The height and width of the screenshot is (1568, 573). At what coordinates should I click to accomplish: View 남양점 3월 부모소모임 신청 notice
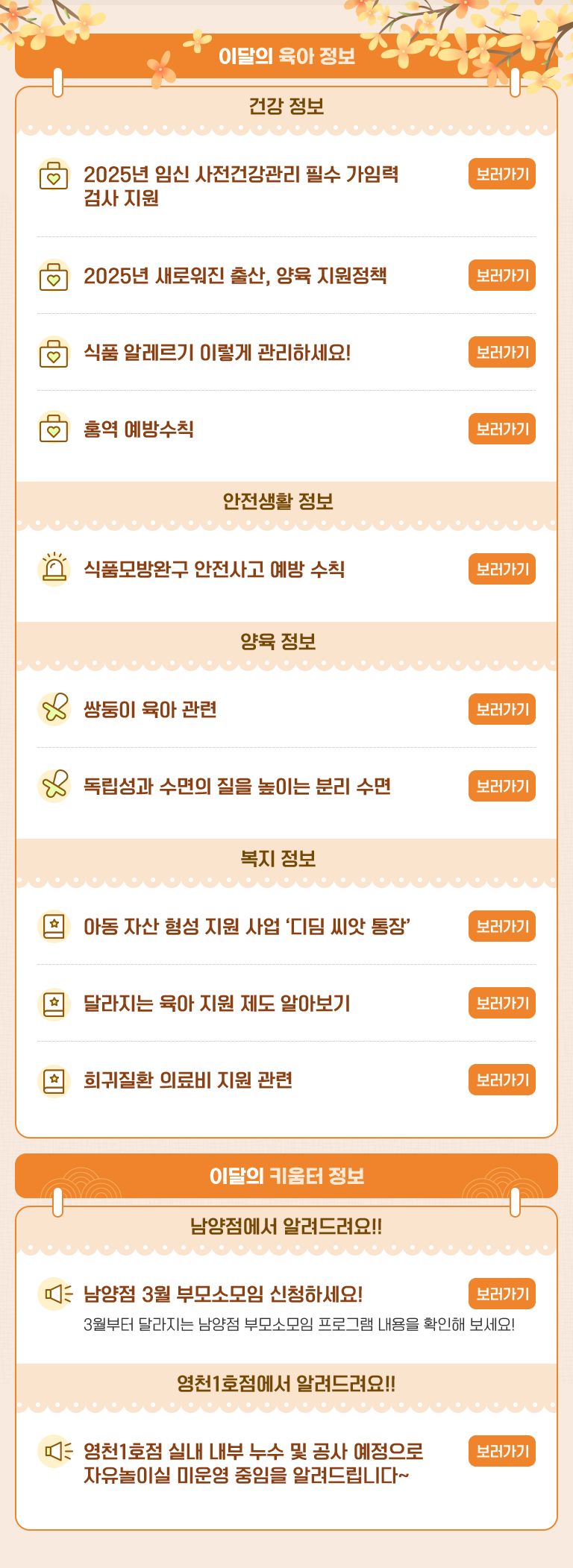(x=501, y=1294)
